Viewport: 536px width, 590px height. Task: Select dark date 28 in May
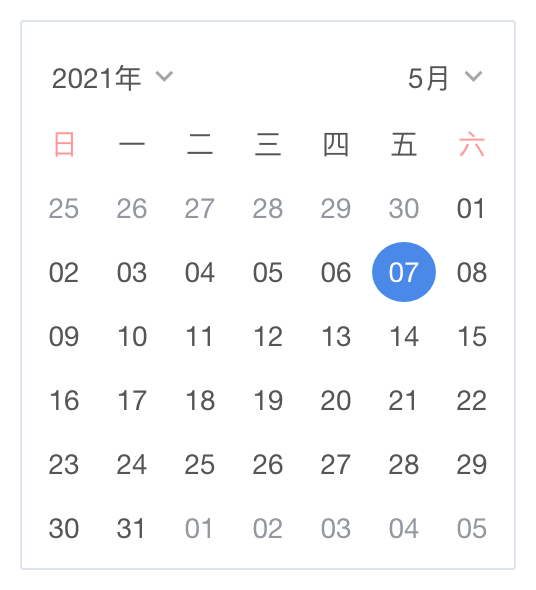coord(404,464)
